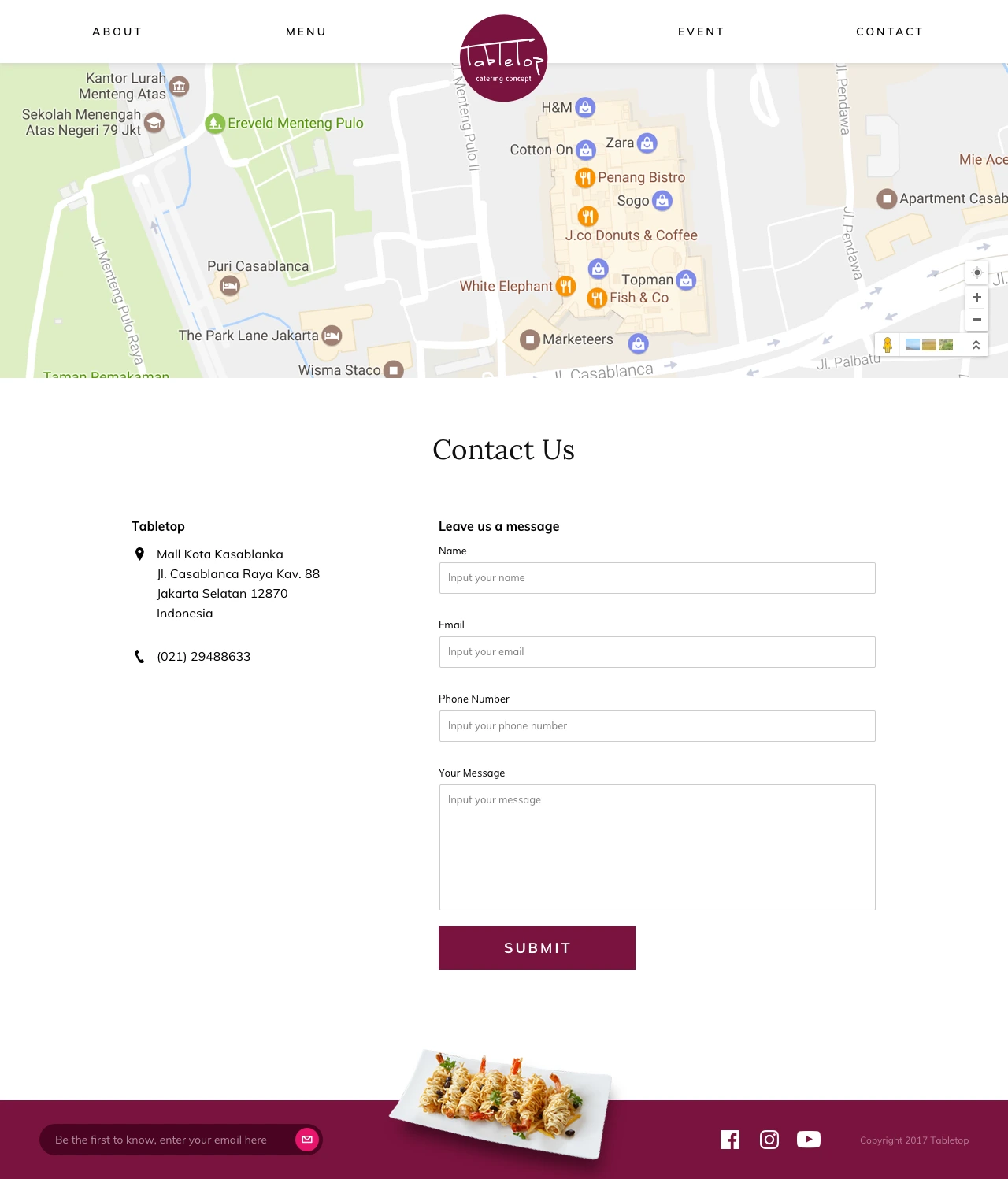Viewport: 1008px width, 1179px height.
Task: Zoom out on the map
Action: [x=976, y=319]
